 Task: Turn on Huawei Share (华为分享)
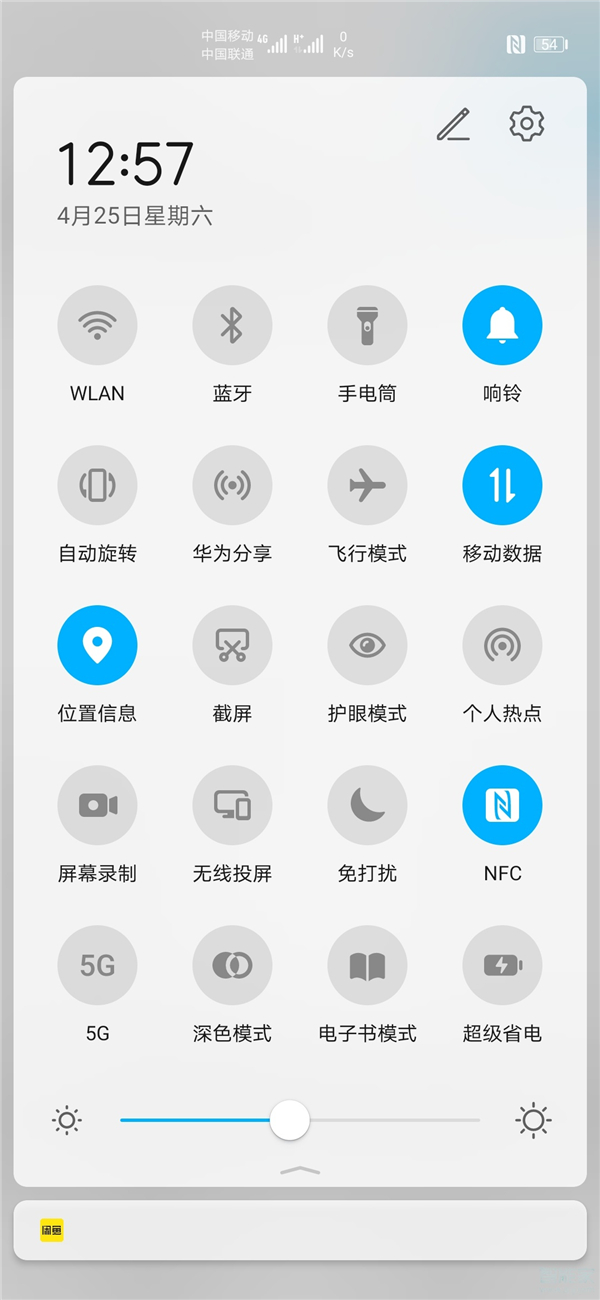(x=232, y=485)
